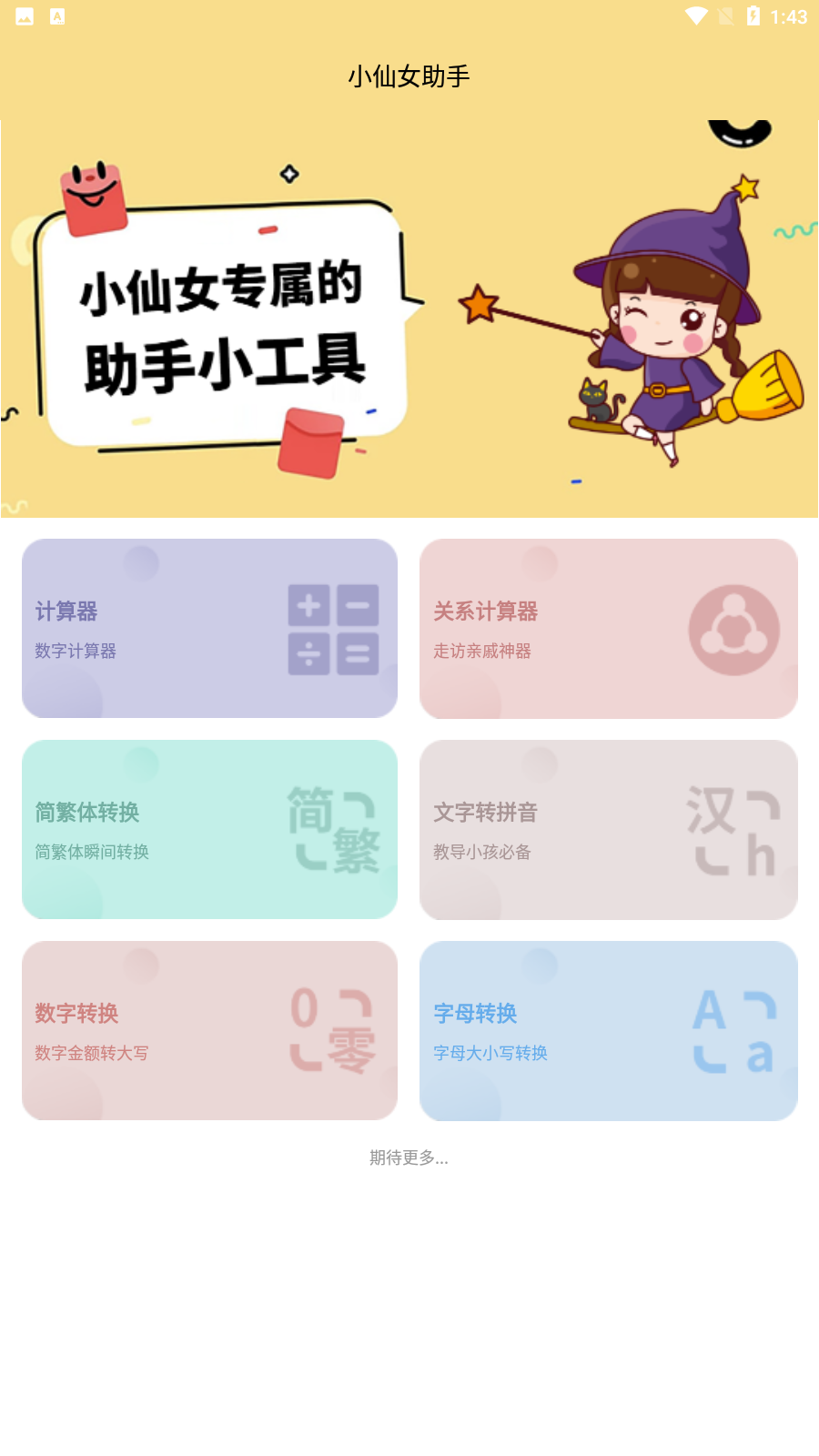Screen dimensions: 819x1456
Task: Open the 计算器 number calculator tool
Action: [209, 628]
